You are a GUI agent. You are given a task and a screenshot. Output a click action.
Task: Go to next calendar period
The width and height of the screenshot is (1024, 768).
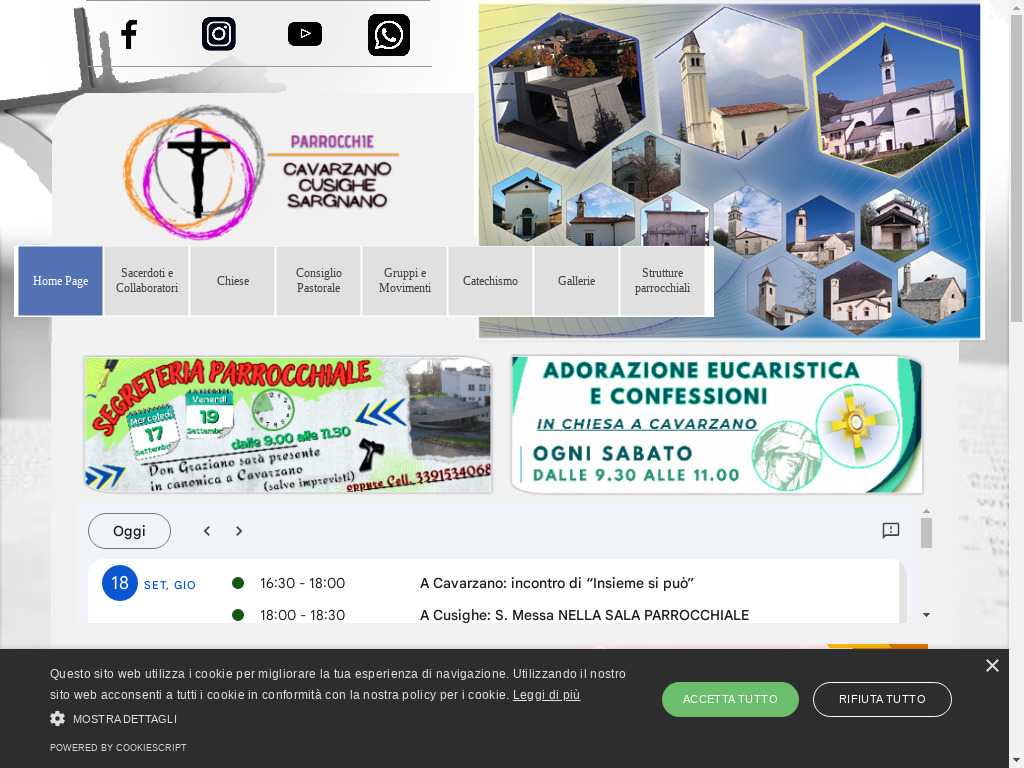coord(239,531)
